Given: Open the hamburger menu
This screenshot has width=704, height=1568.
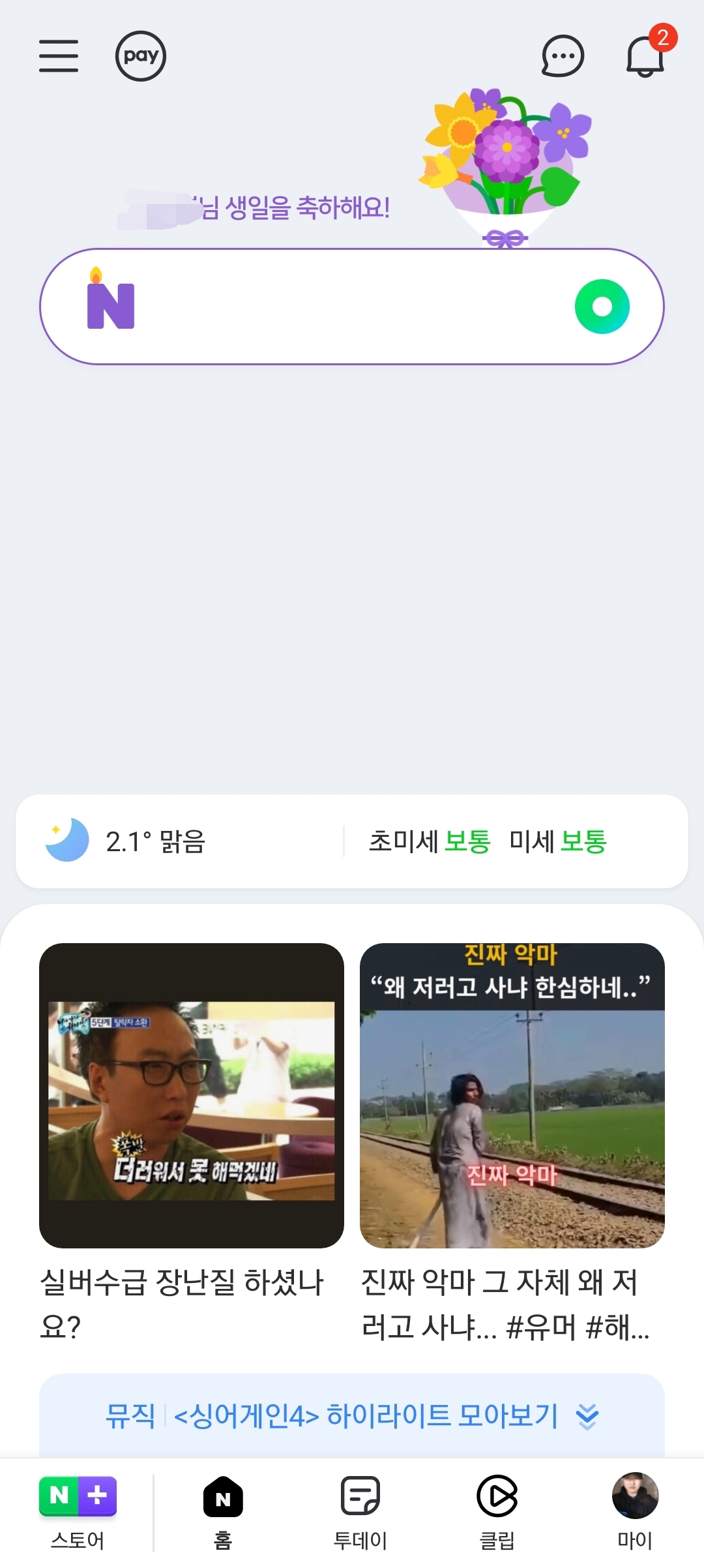Looking at the screenshot, I should (59, 55).
